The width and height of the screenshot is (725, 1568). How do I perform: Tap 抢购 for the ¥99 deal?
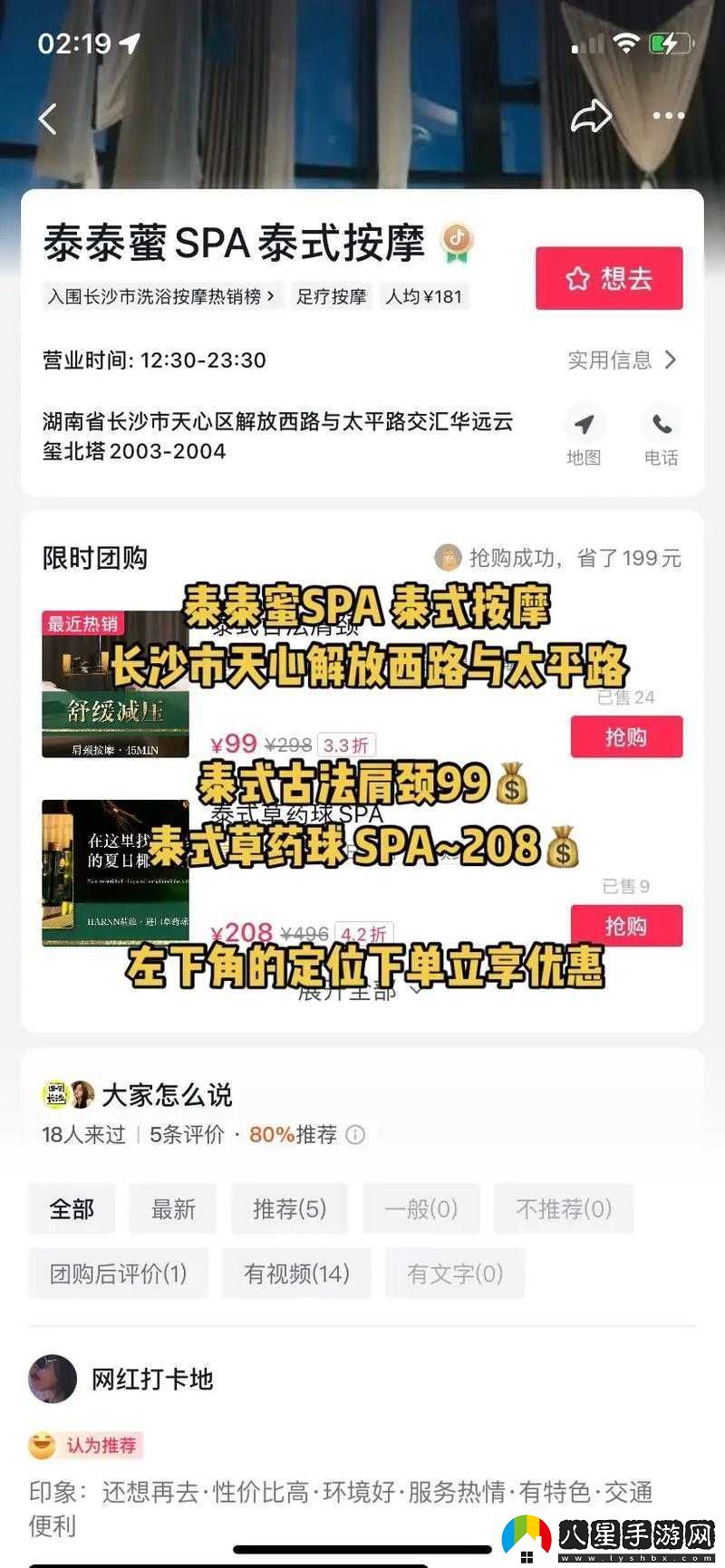pos(626,737)
